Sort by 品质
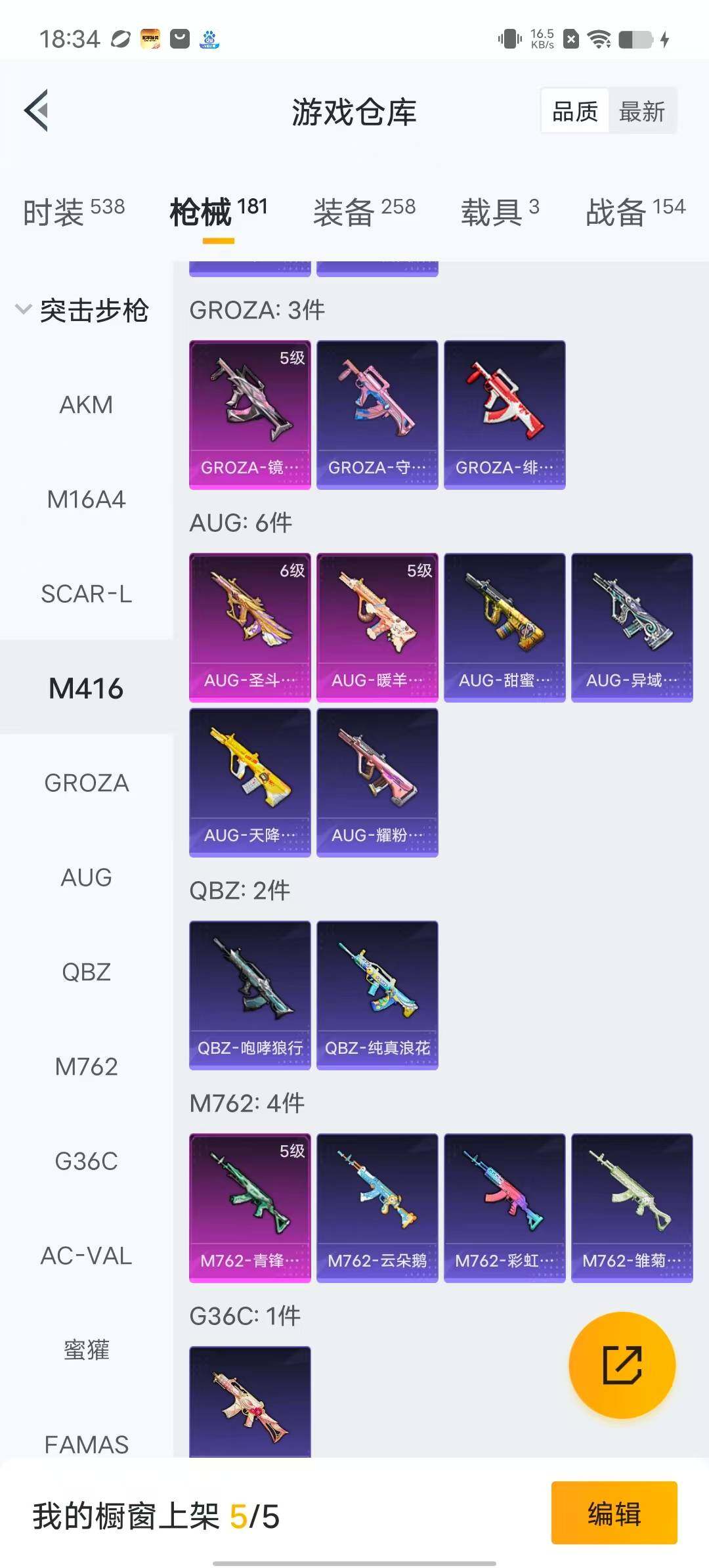The height and width of the screenshot is (1568, 709). click(575, 111)
